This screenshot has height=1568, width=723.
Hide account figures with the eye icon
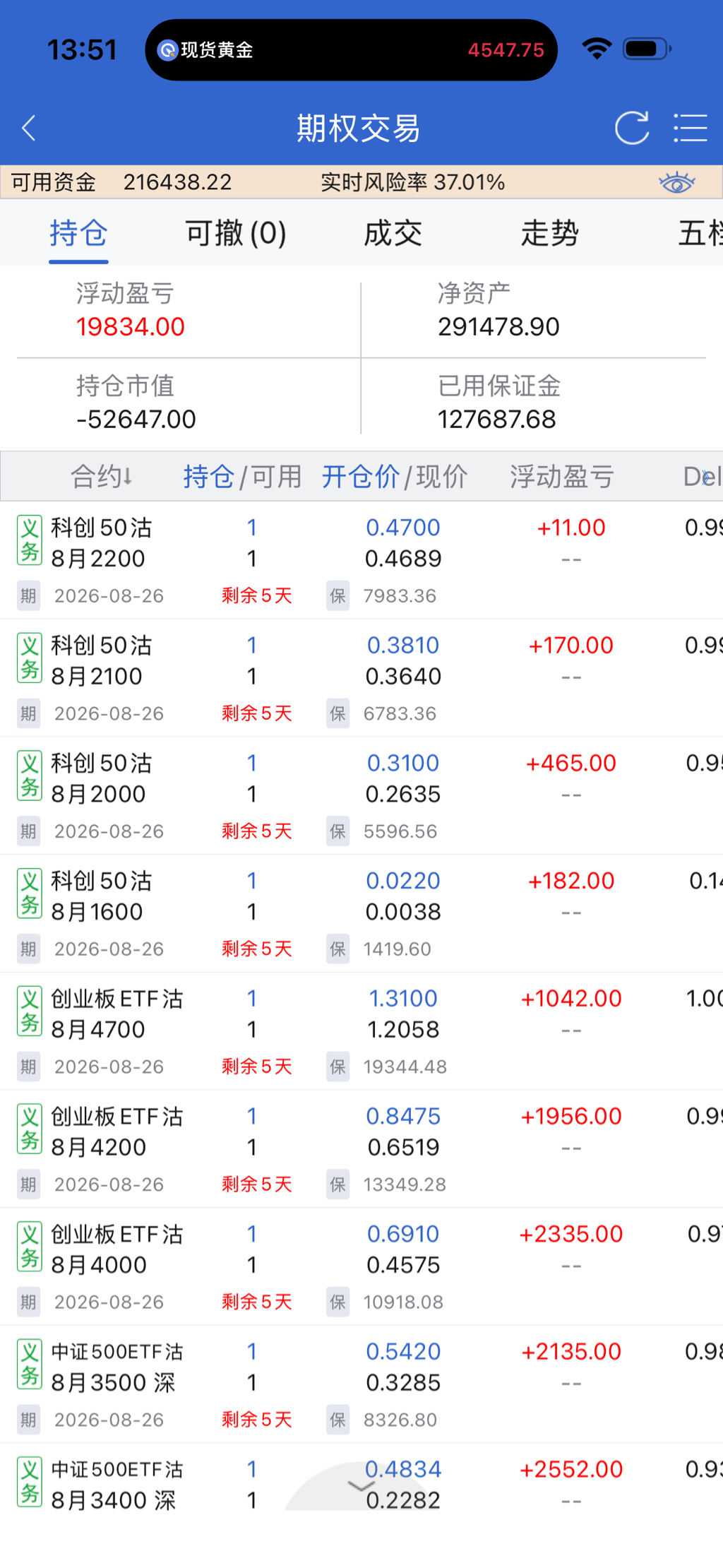[x=676, y=183]
